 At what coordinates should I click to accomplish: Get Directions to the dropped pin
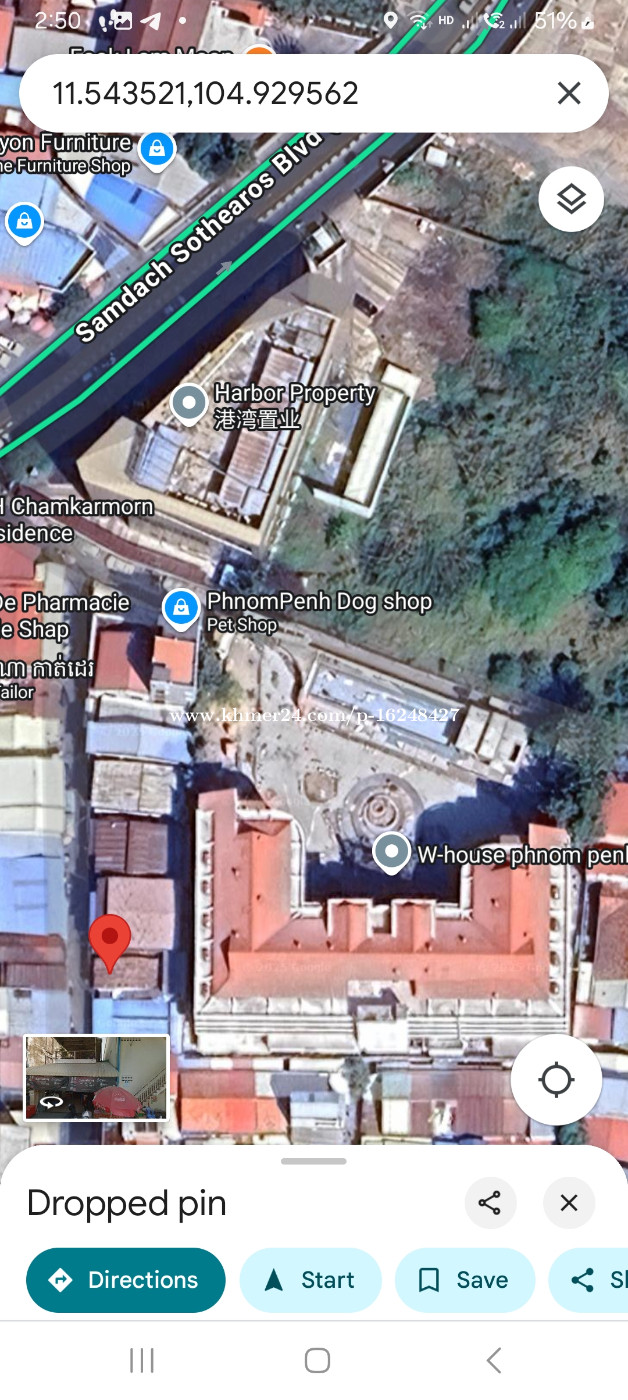[x=126, y=1280]
